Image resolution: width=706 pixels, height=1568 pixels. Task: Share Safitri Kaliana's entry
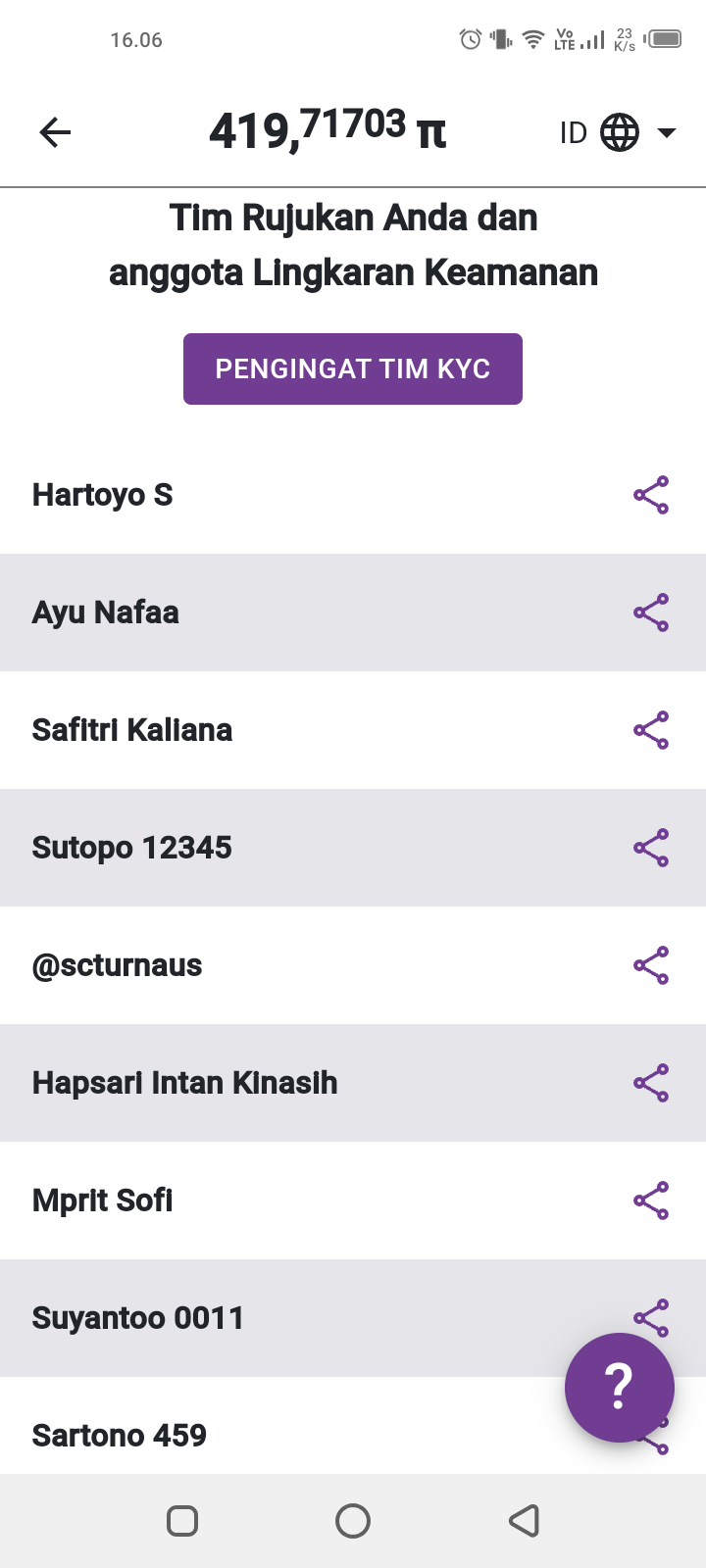point(651,730)
